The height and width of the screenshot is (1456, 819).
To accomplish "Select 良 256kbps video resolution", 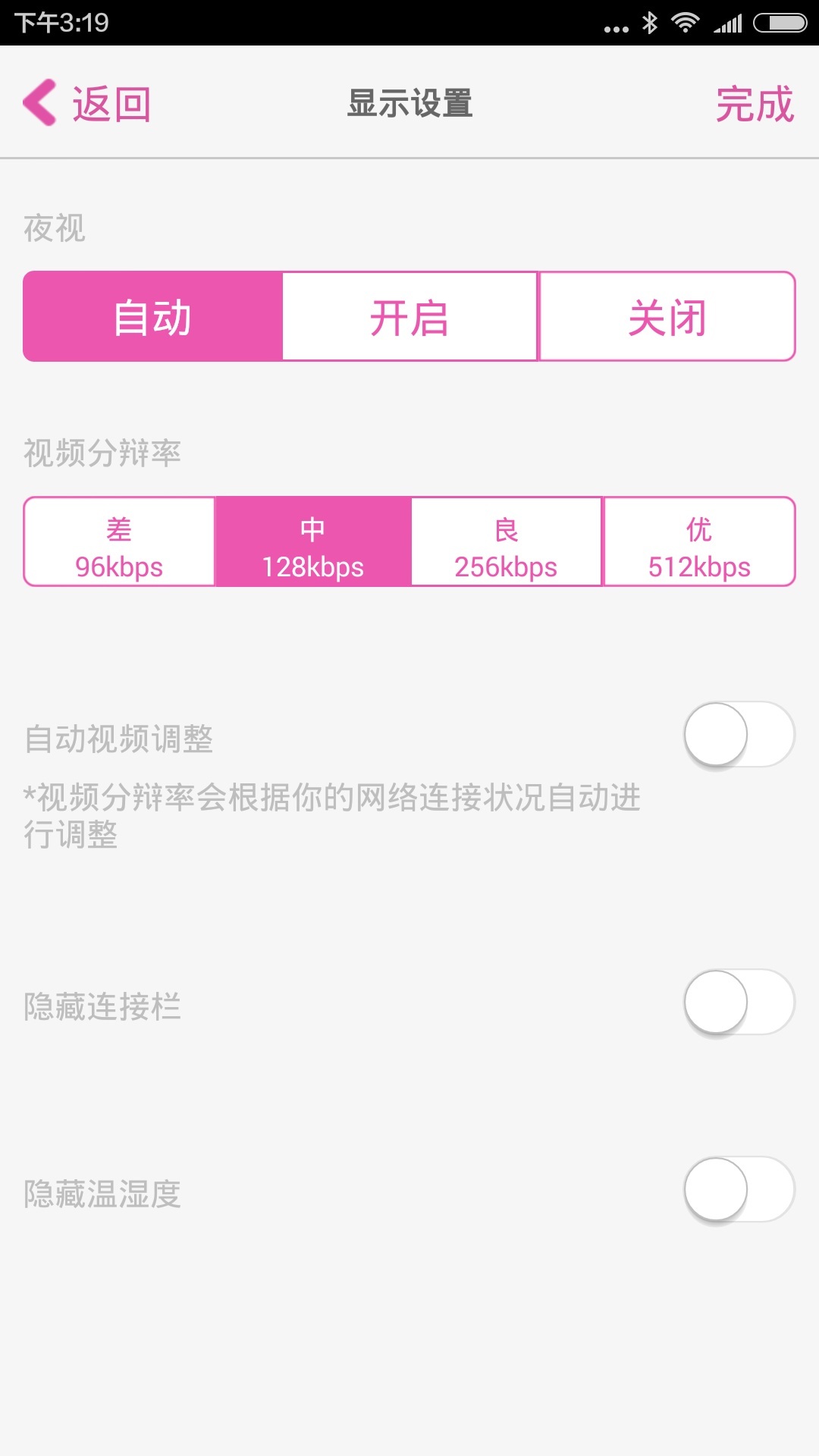I will tap(505, 541).
